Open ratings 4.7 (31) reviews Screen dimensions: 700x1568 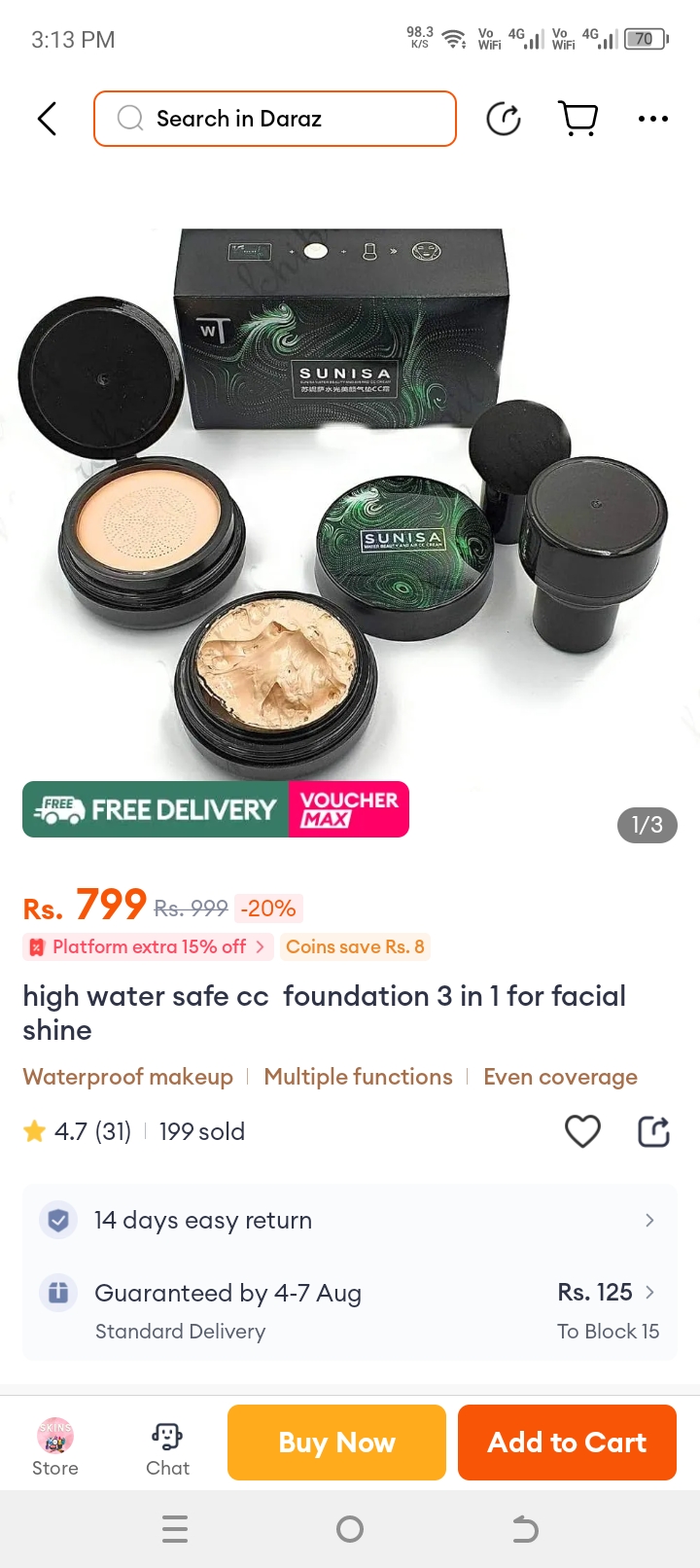pos(78,1131)
